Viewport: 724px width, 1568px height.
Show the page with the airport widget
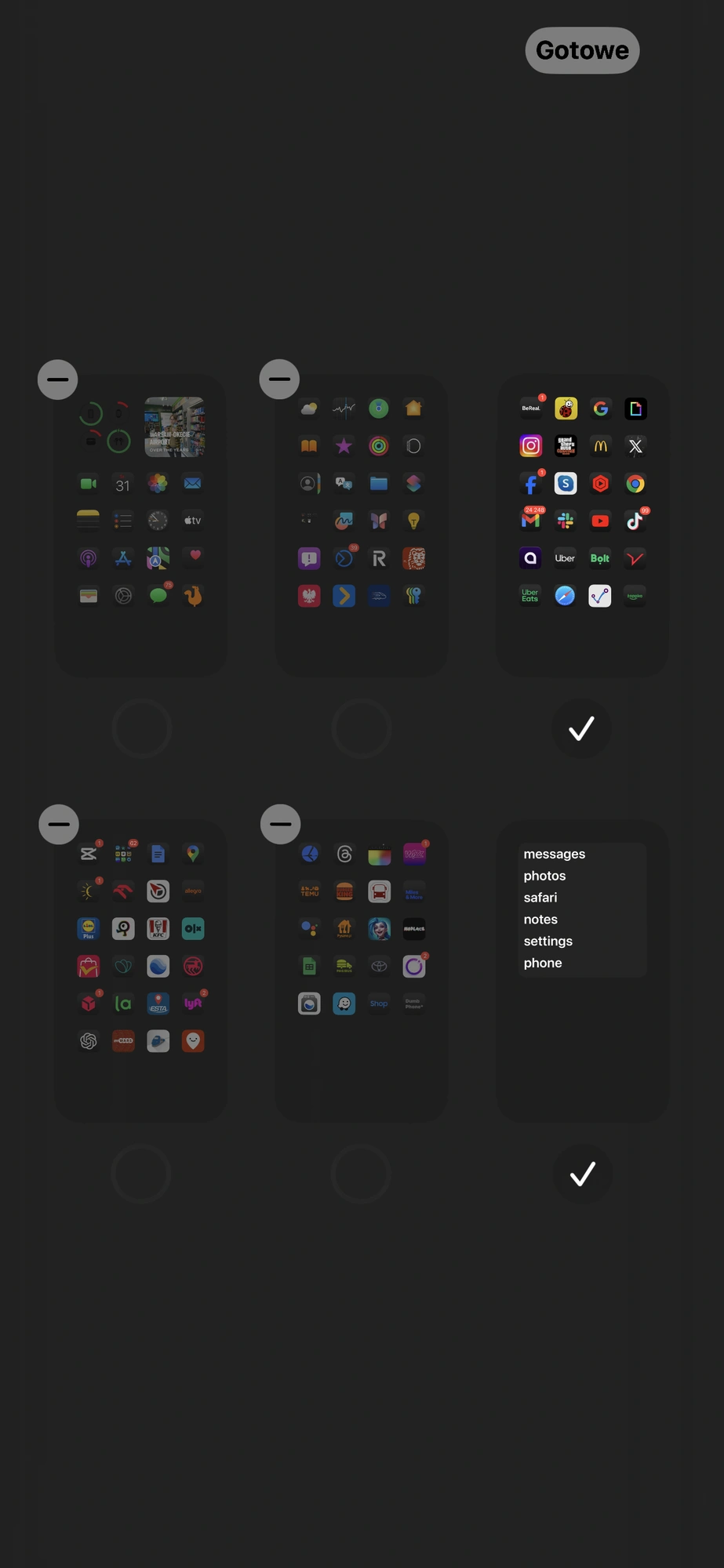pyautogui.click(x=141, y=728)
